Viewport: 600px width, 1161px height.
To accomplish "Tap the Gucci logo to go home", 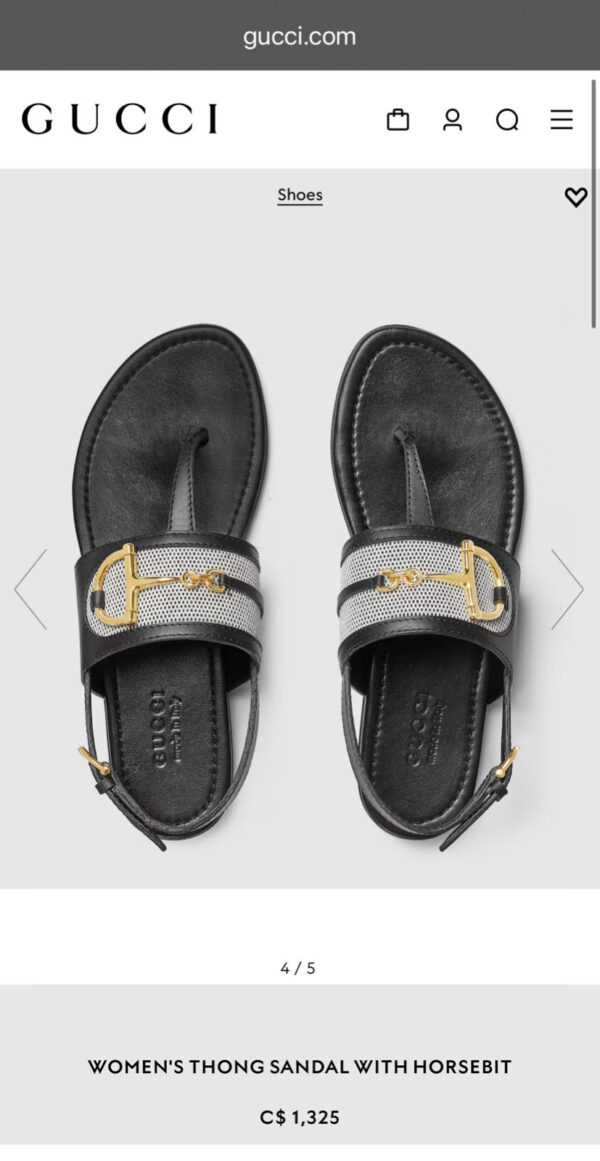I will click(120, 120).
